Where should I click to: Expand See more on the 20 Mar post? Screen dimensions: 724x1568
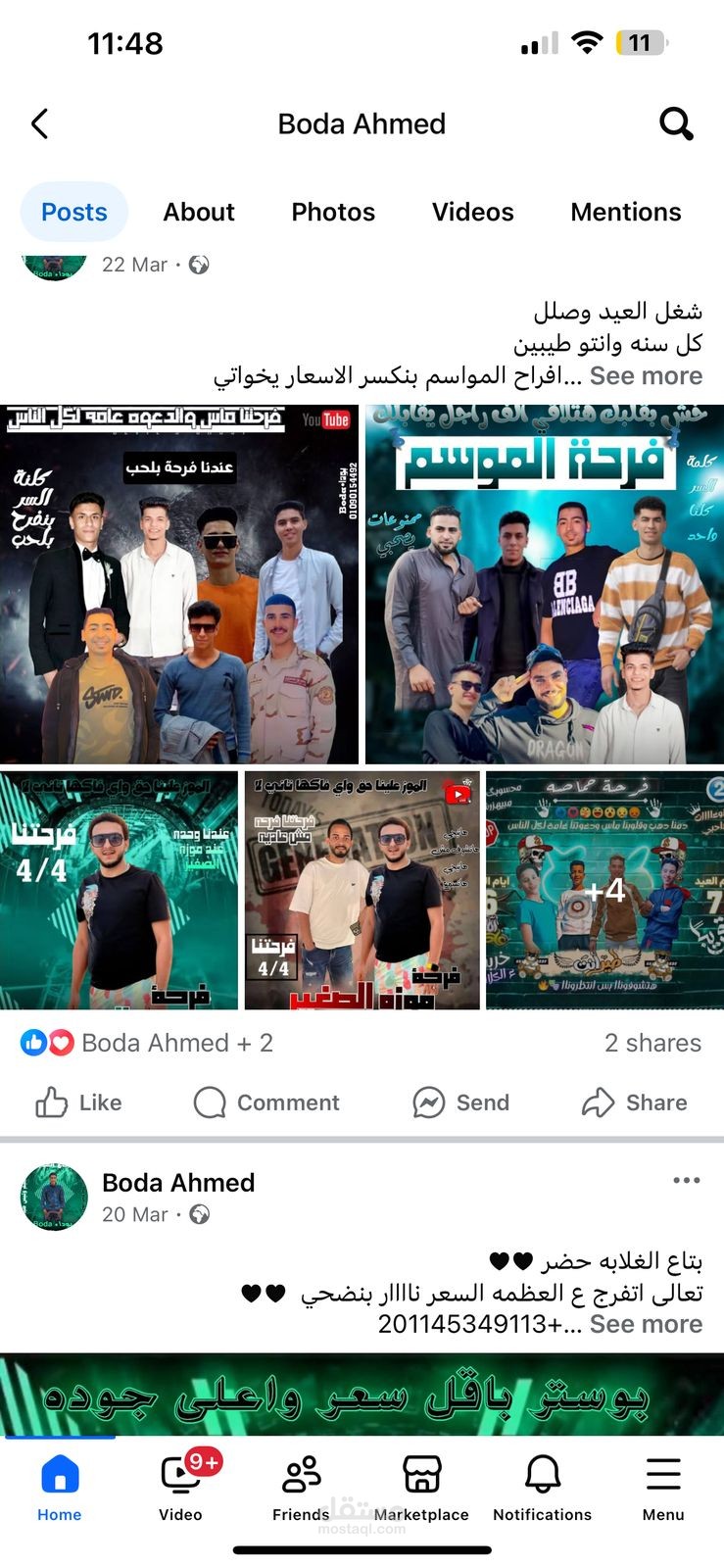click(x=646, y=1324)
